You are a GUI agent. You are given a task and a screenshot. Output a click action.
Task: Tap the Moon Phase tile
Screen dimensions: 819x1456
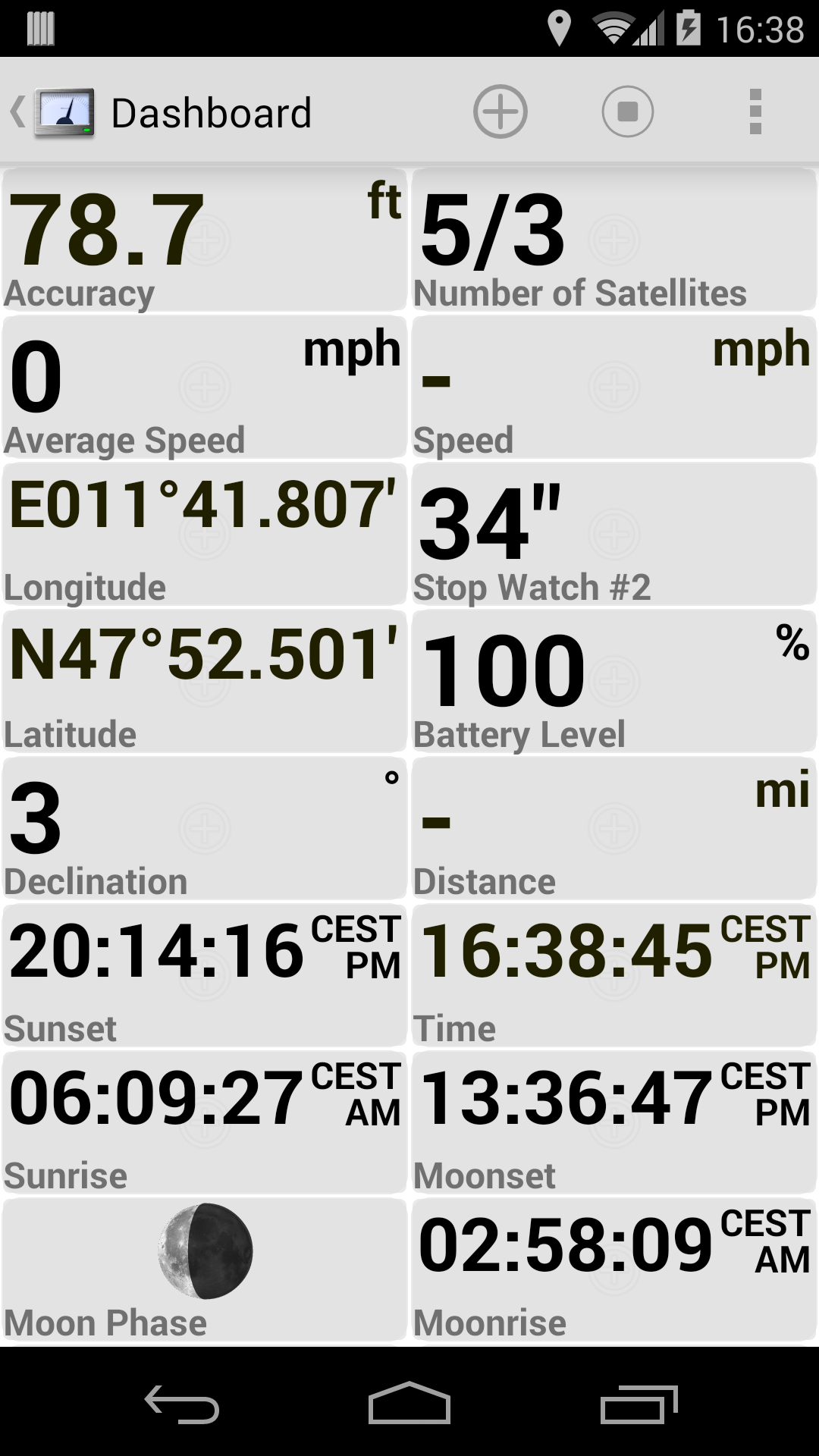pos(205,1270)
